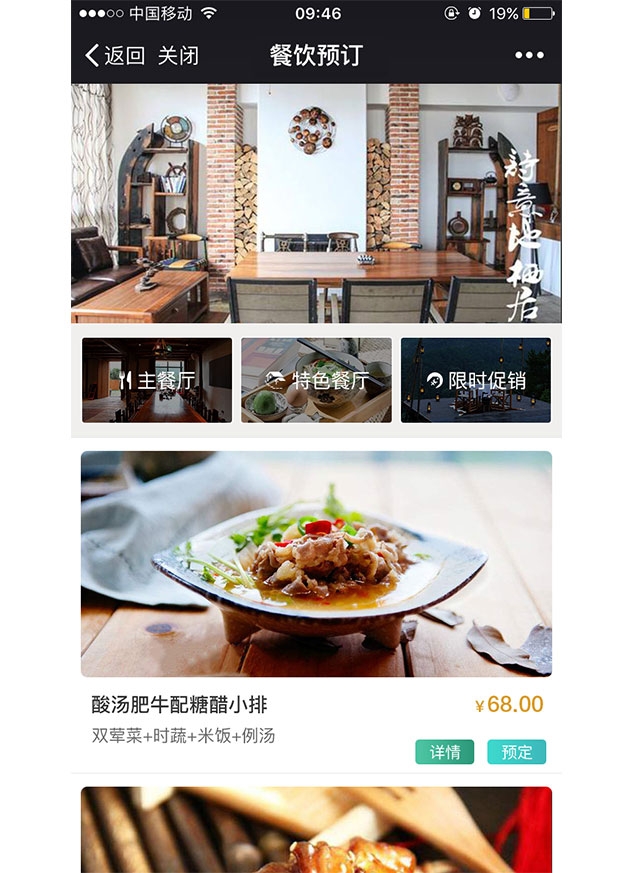
Task: Open the three-dot overflow menu
Action: click(529, 55)
